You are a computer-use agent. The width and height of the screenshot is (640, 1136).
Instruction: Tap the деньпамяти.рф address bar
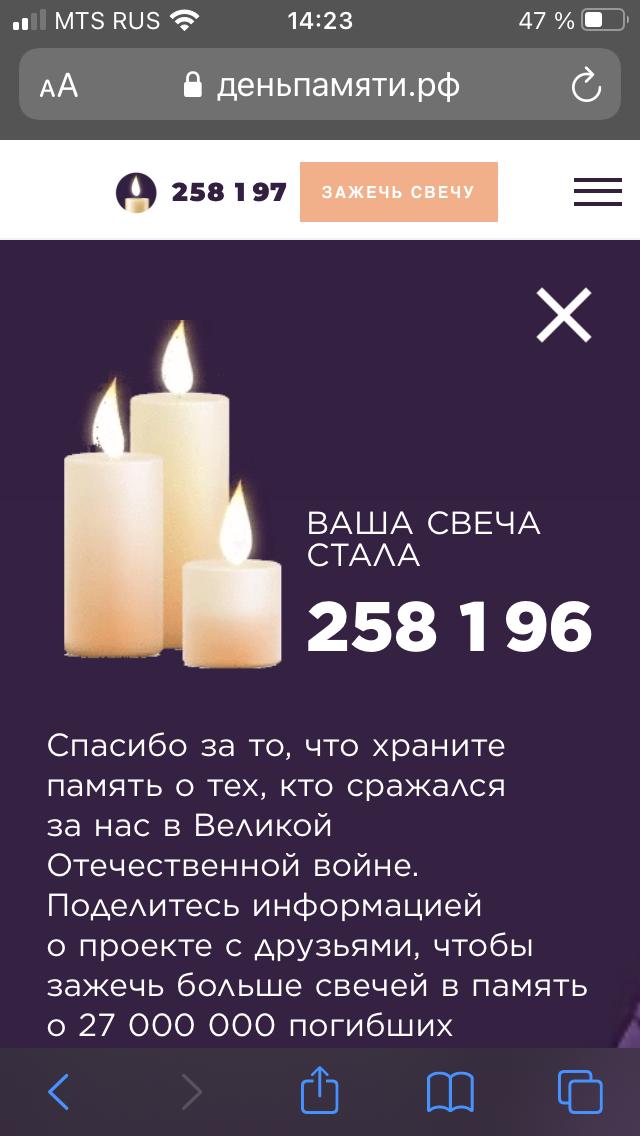click(x=320, y=86)
